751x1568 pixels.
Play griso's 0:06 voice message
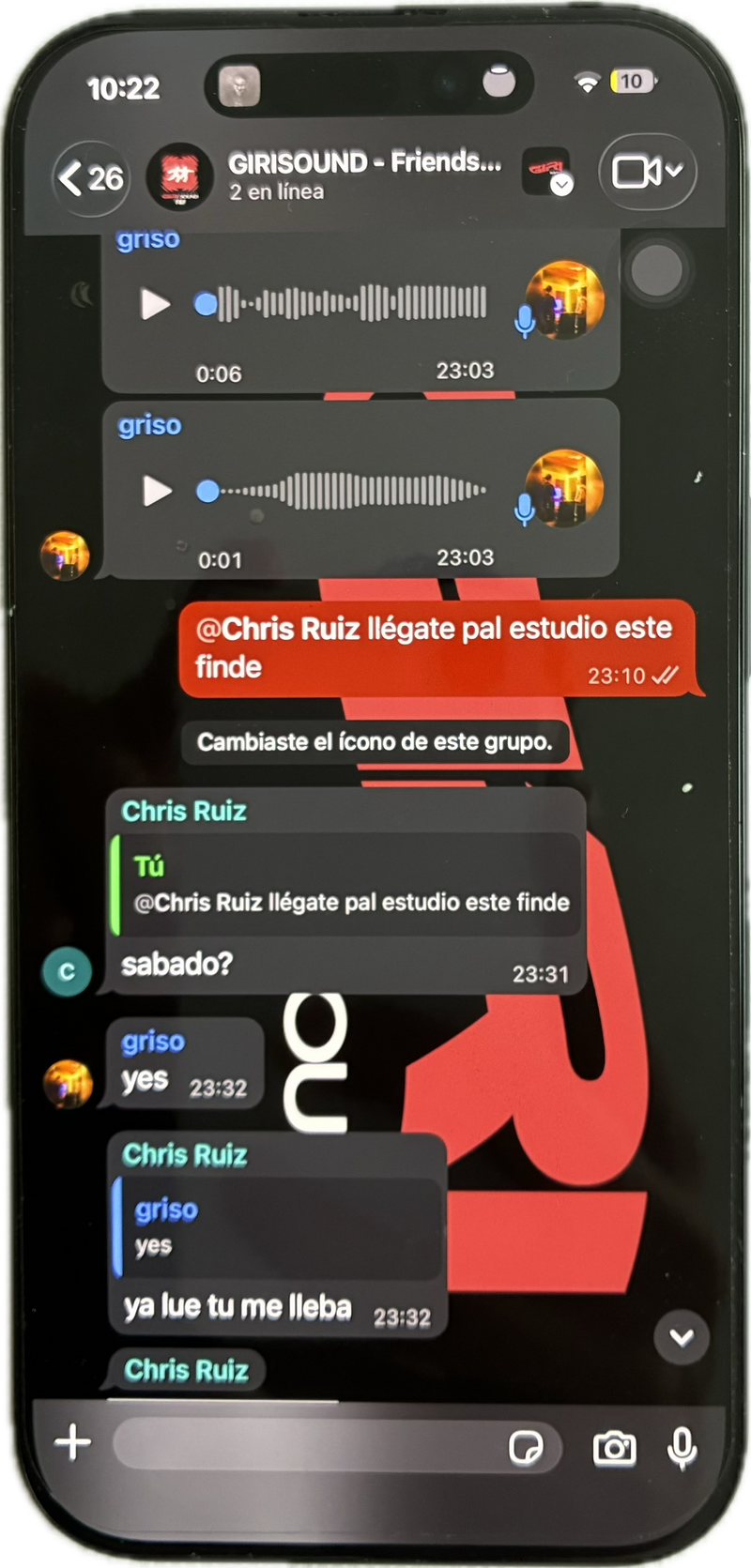click(x=156, y=304)
